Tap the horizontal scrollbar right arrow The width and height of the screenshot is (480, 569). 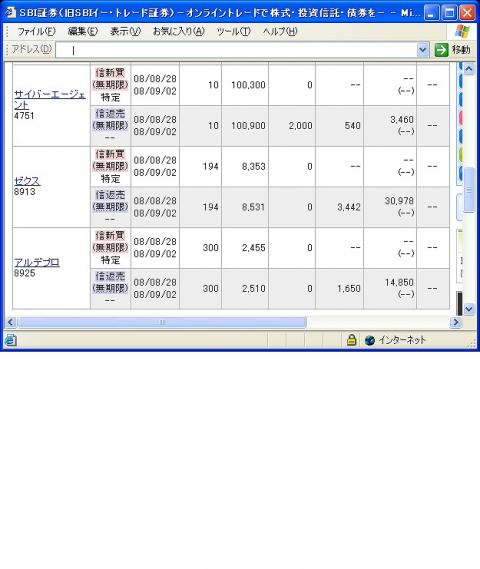[x=456, y=322]
